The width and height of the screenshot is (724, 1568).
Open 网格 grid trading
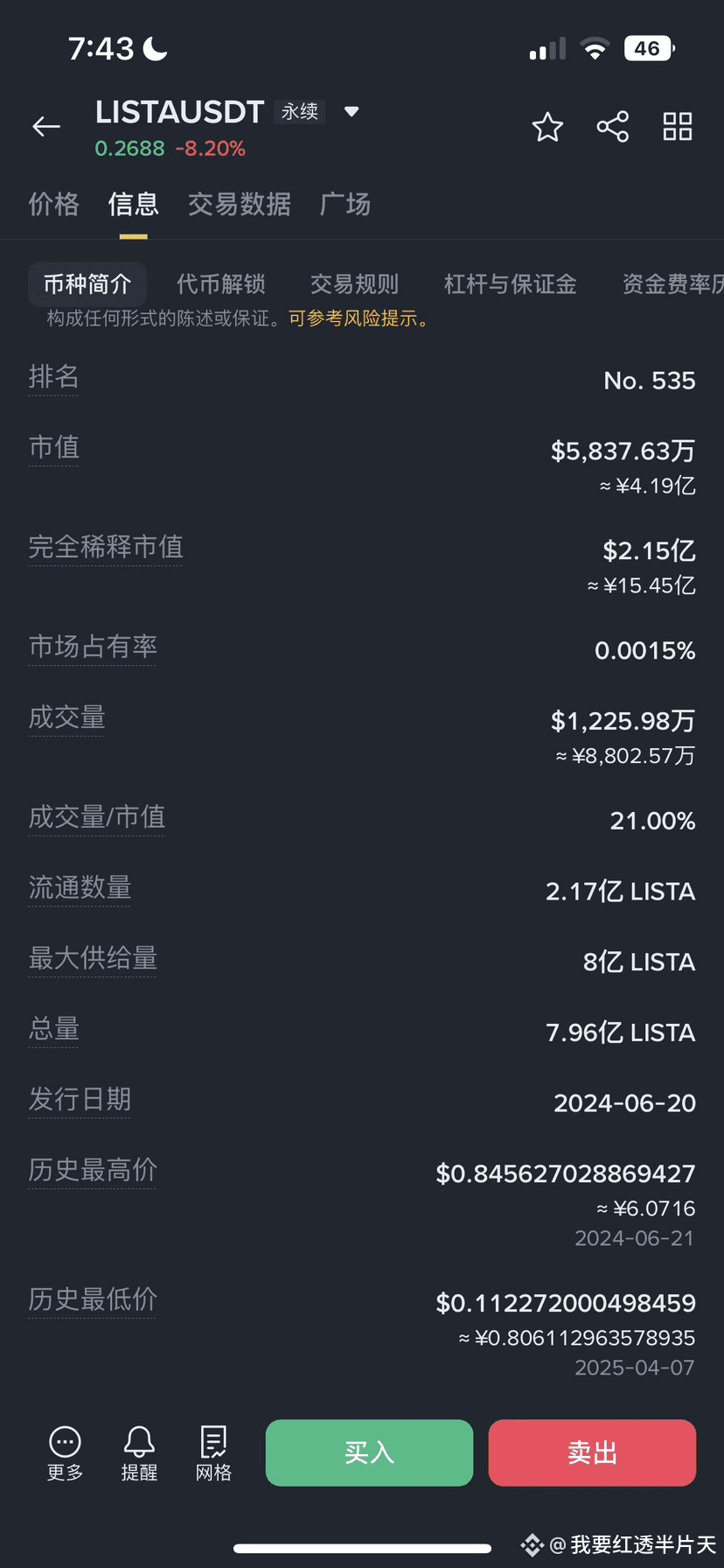213,1453
